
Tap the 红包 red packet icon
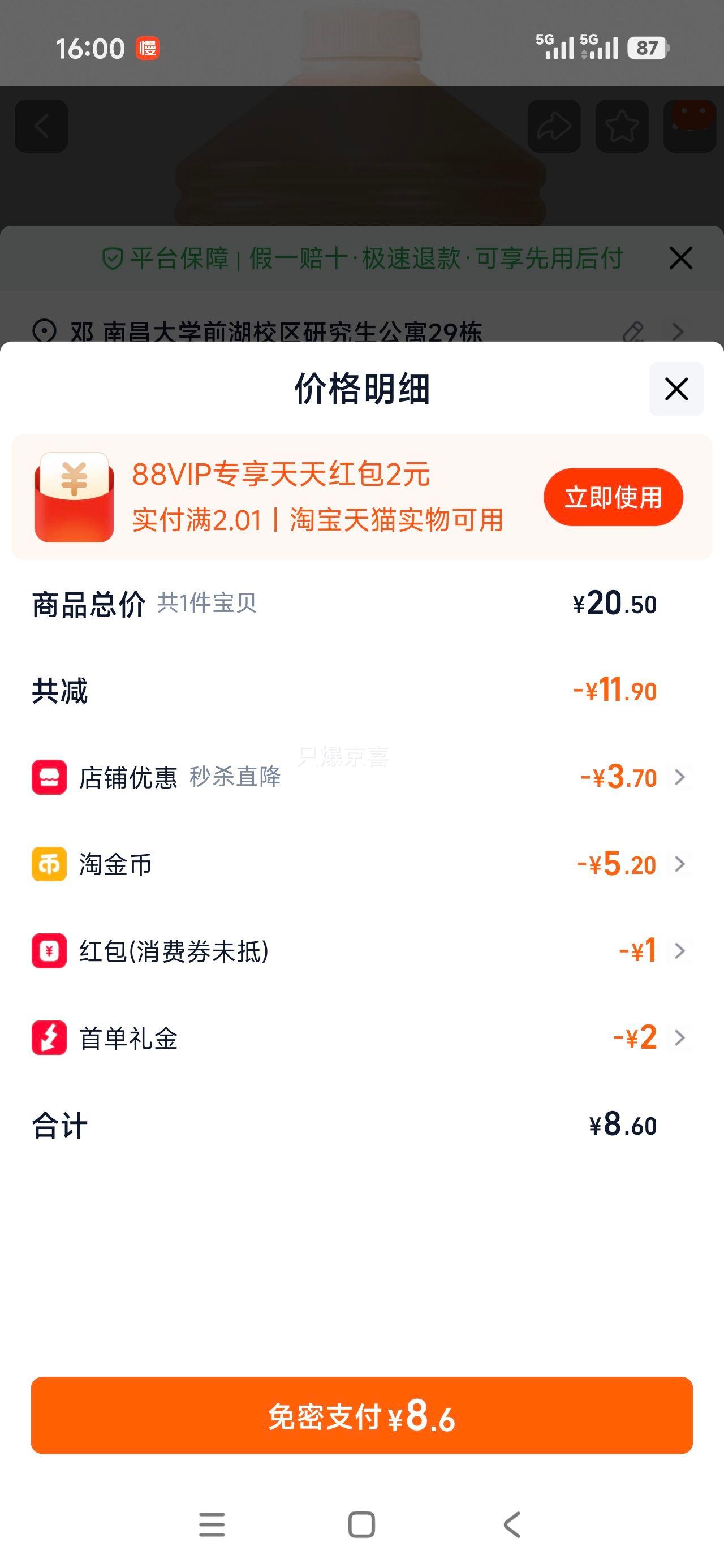pos(48,951)
